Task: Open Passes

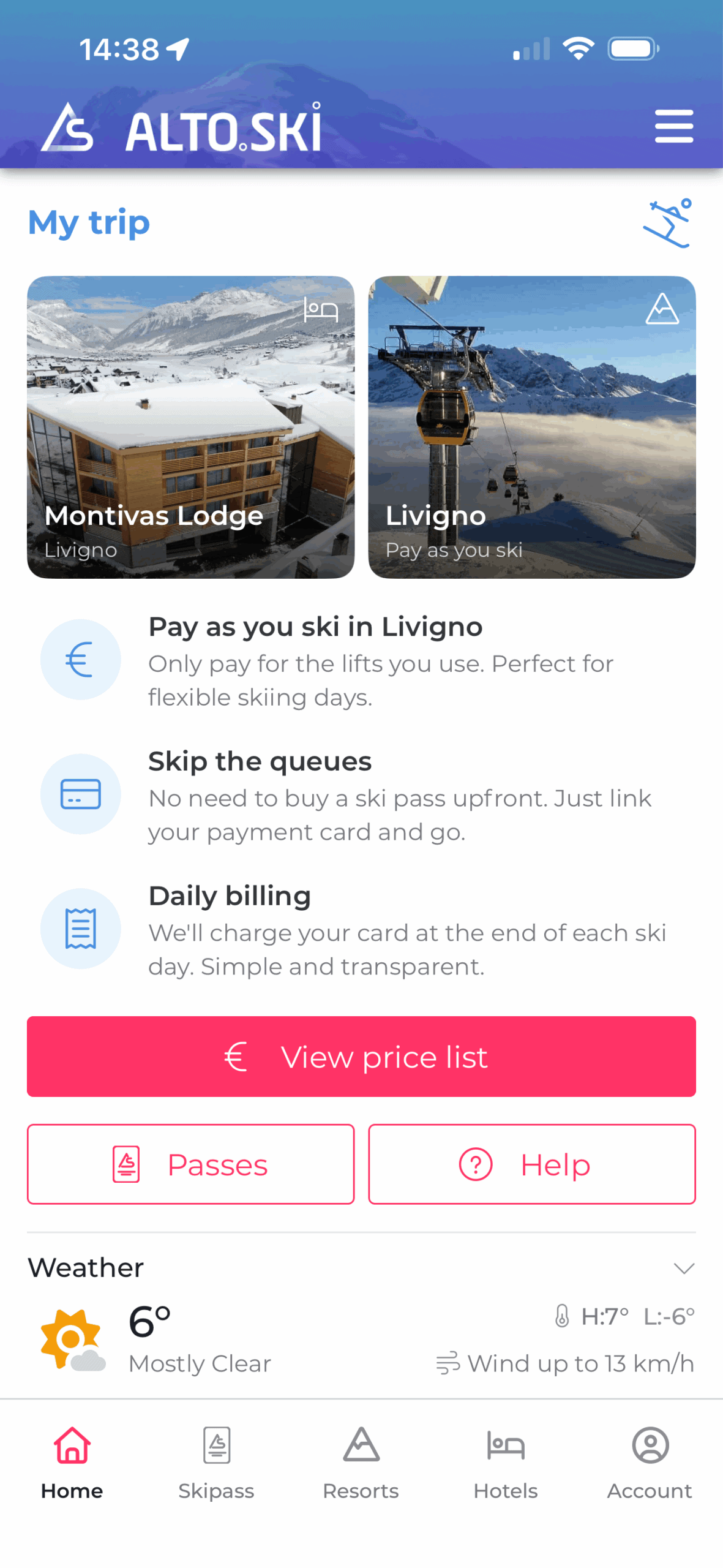Action: coord(190,1164)
